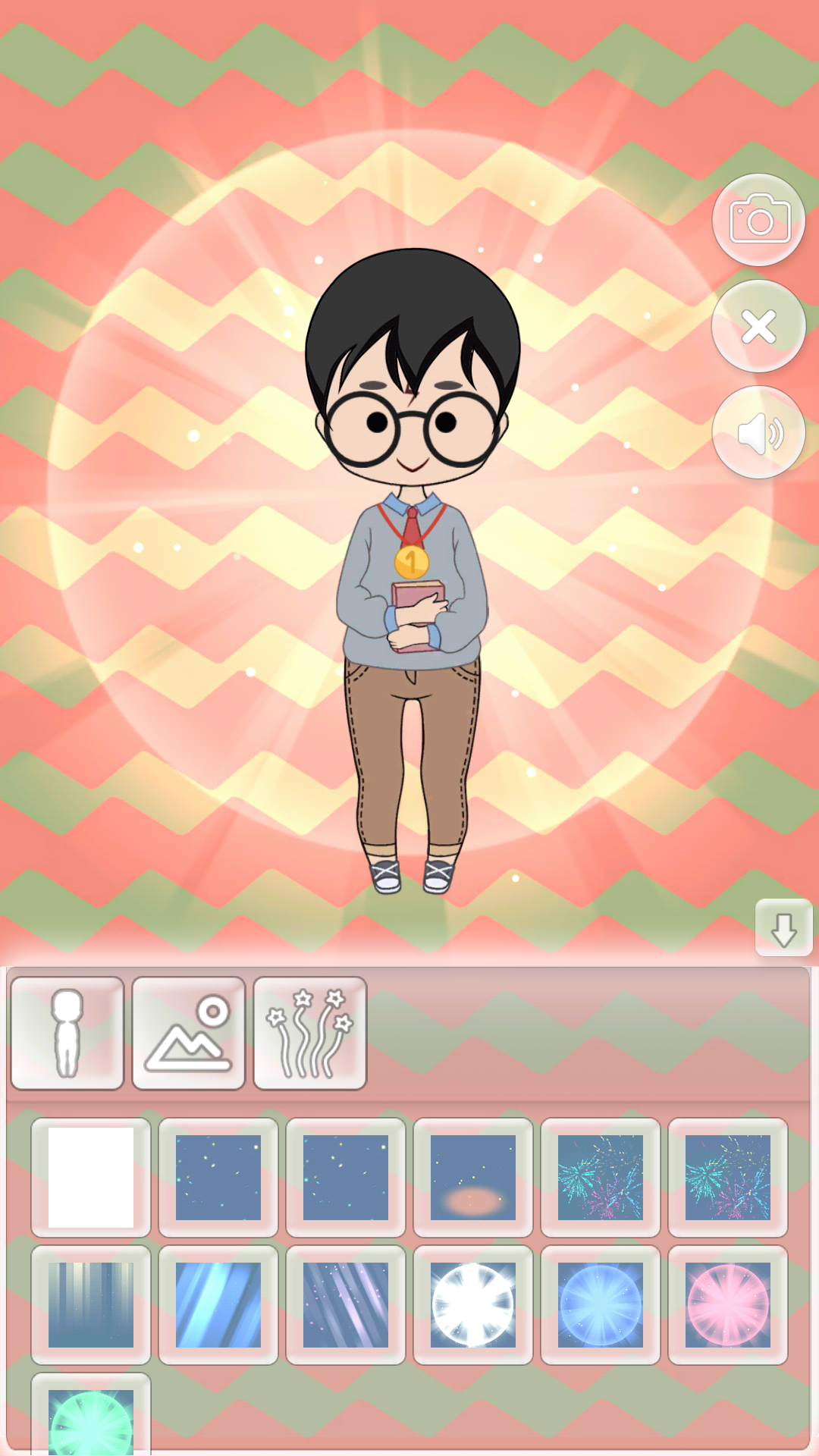819x1456 pixels.
Task: Apply the blue burst orb effect
Action: (601, 1304)
